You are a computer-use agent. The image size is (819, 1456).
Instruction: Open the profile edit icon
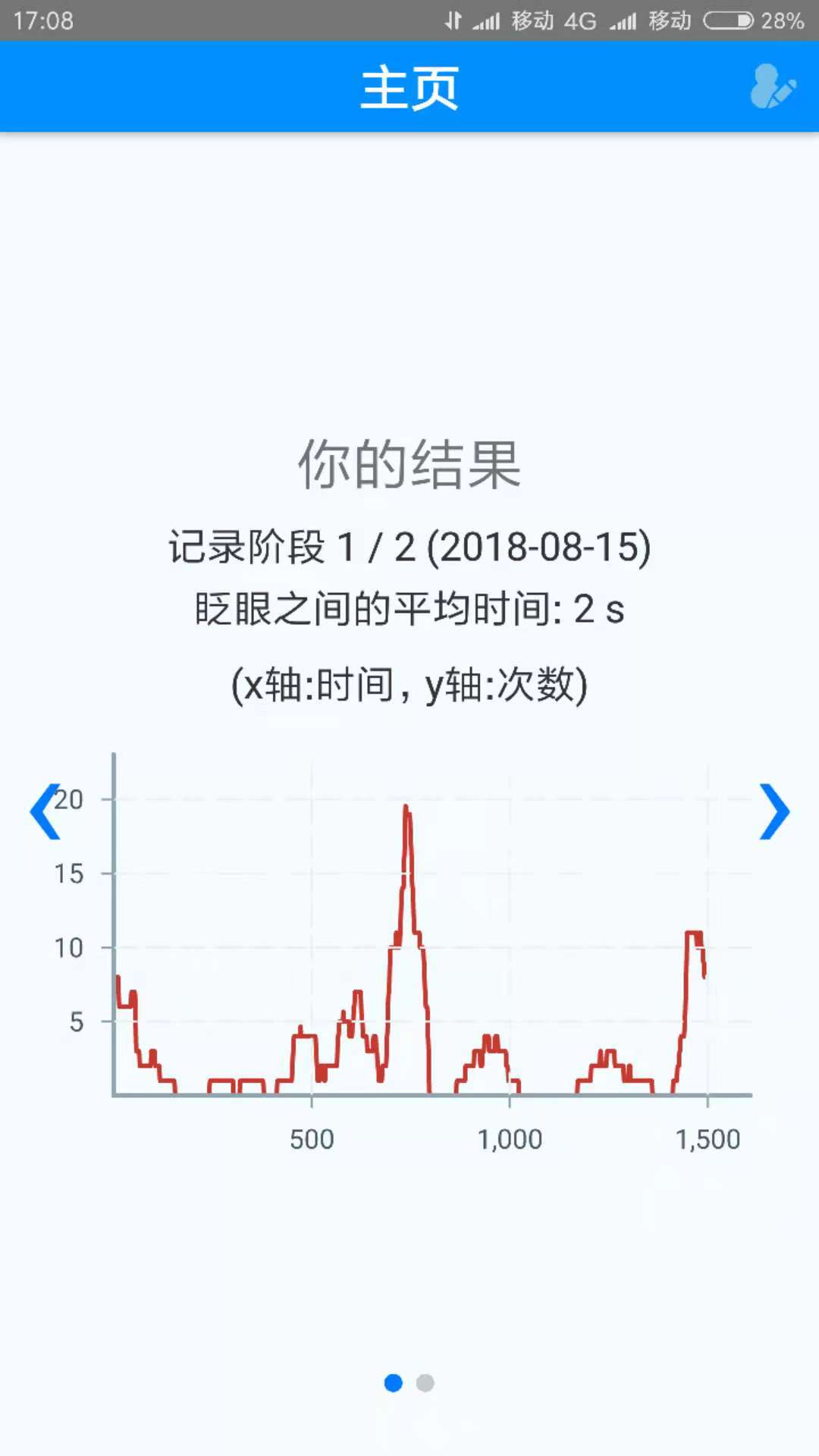pos(772,86)
